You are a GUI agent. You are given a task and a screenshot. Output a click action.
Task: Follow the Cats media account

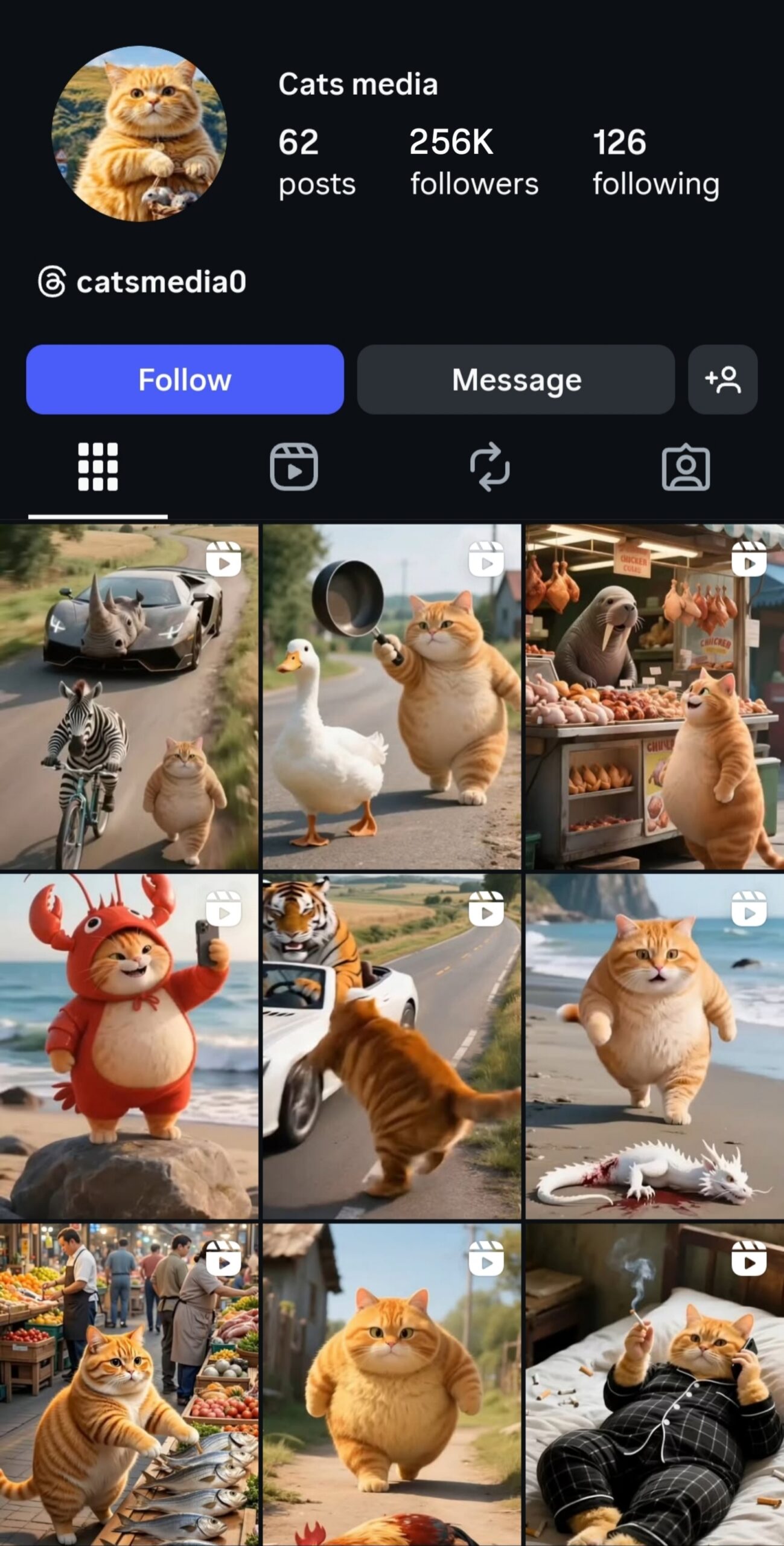click(185, 379)
